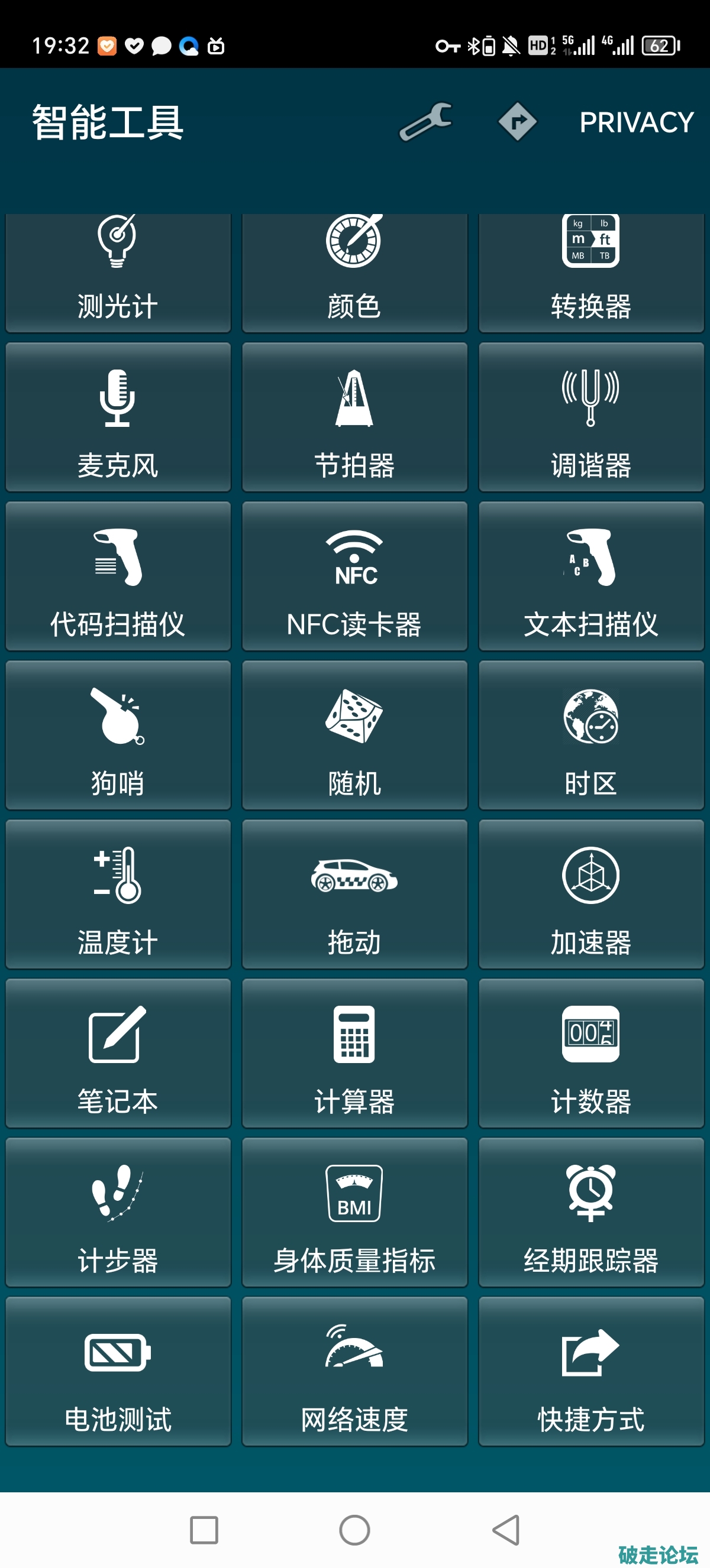Open the 文本扫描仪 text scanner

tap(590, 576)
